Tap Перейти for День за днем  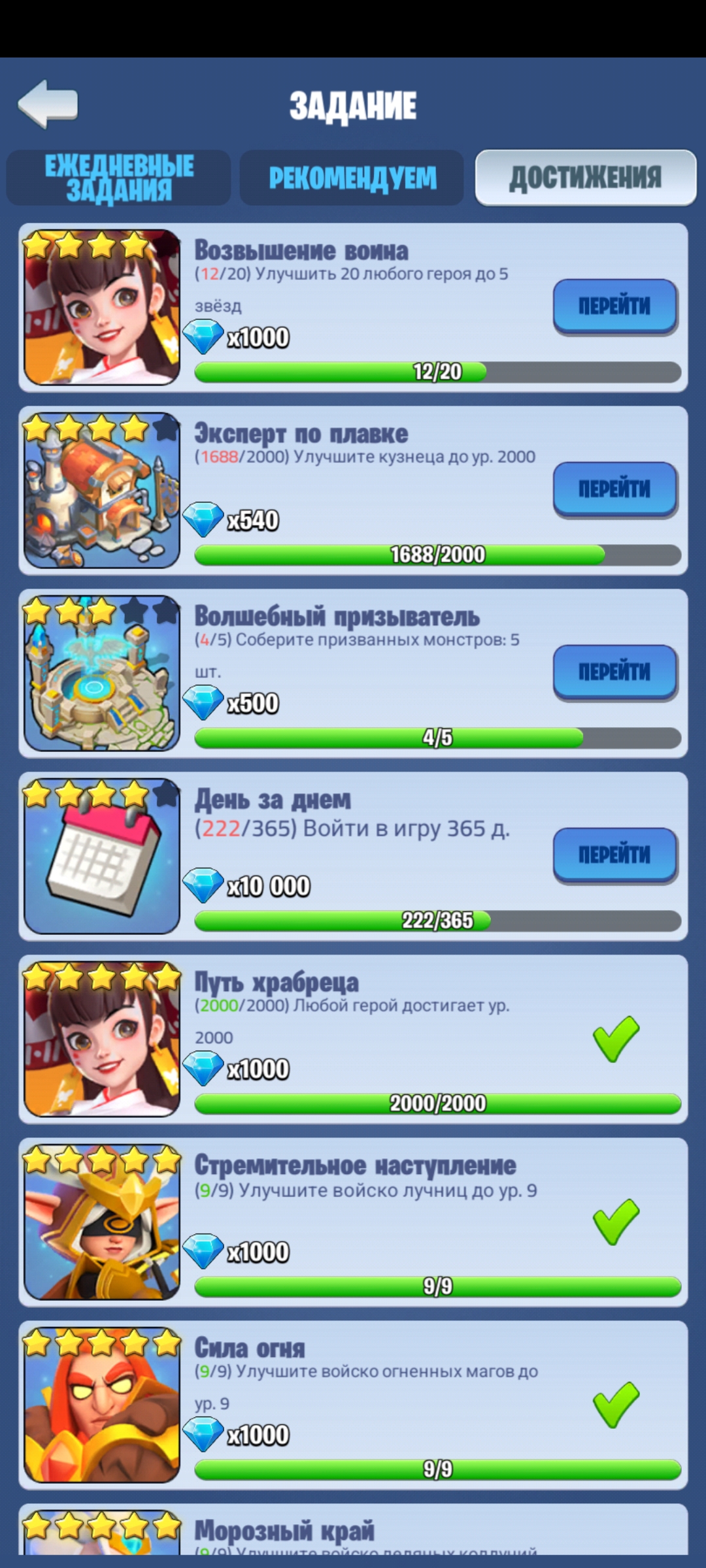[614, 855]
